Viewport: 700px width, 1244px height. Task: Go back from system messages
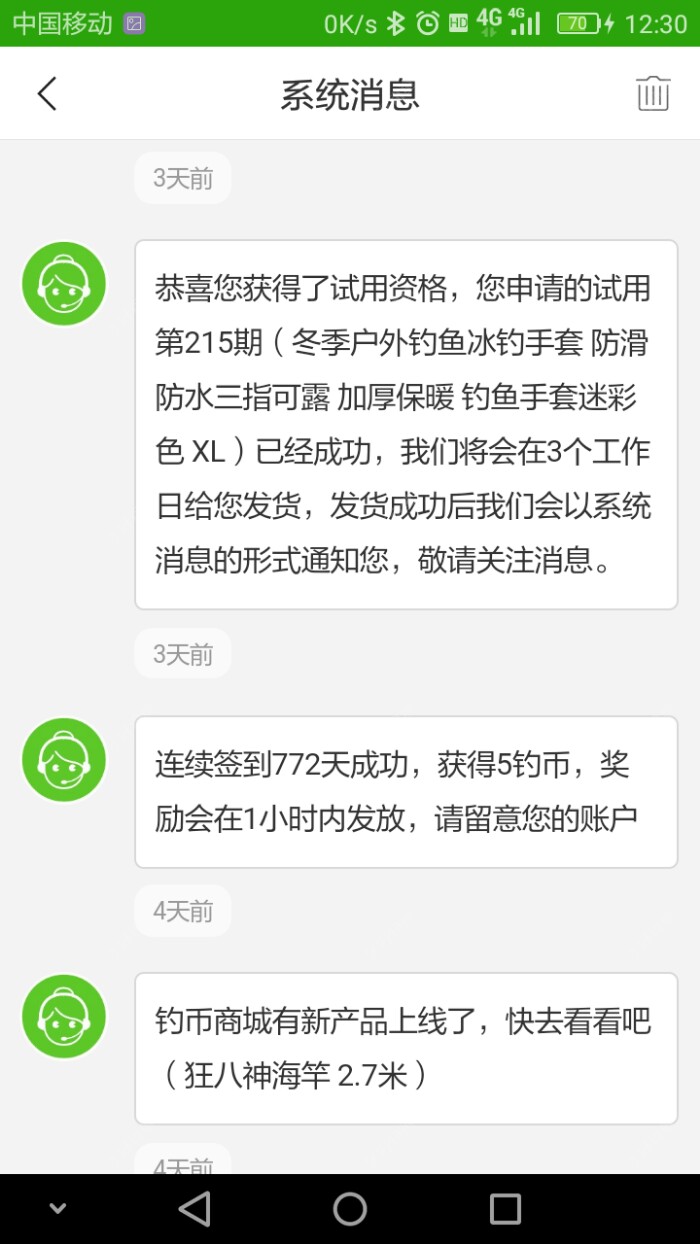[47, 94]
